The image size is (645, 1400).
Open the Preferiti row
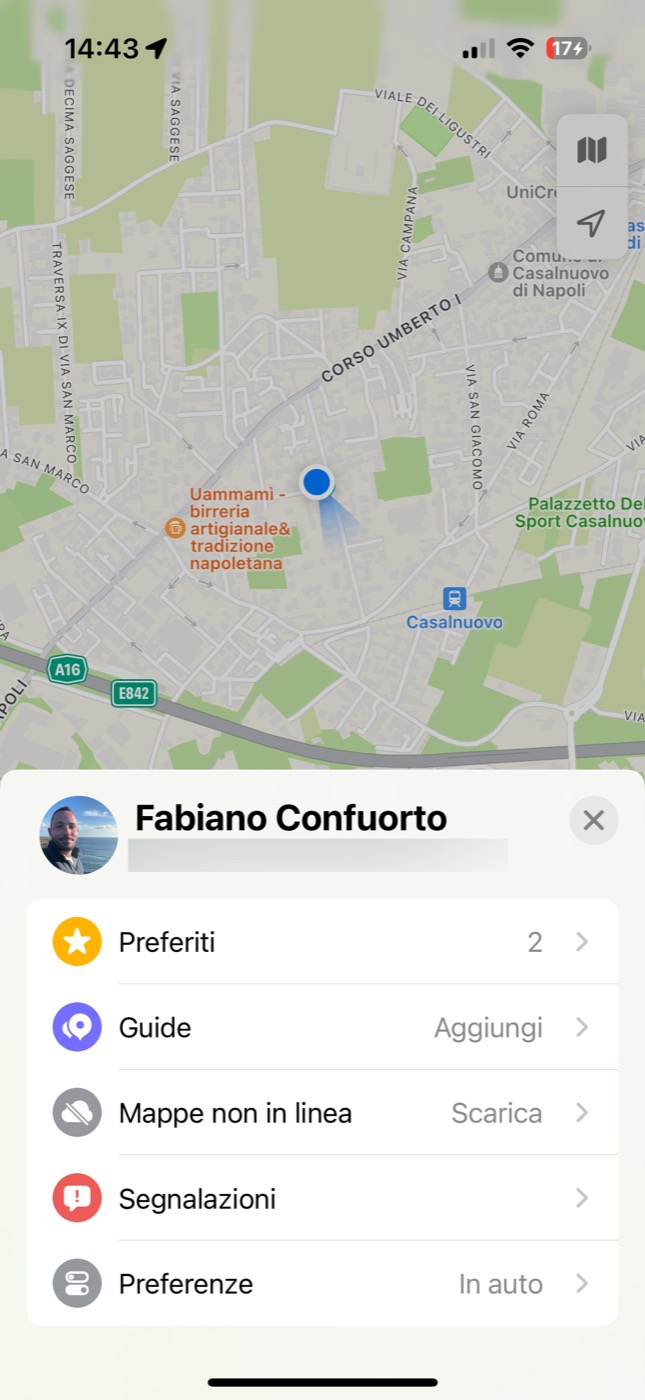tap(322, 942)
